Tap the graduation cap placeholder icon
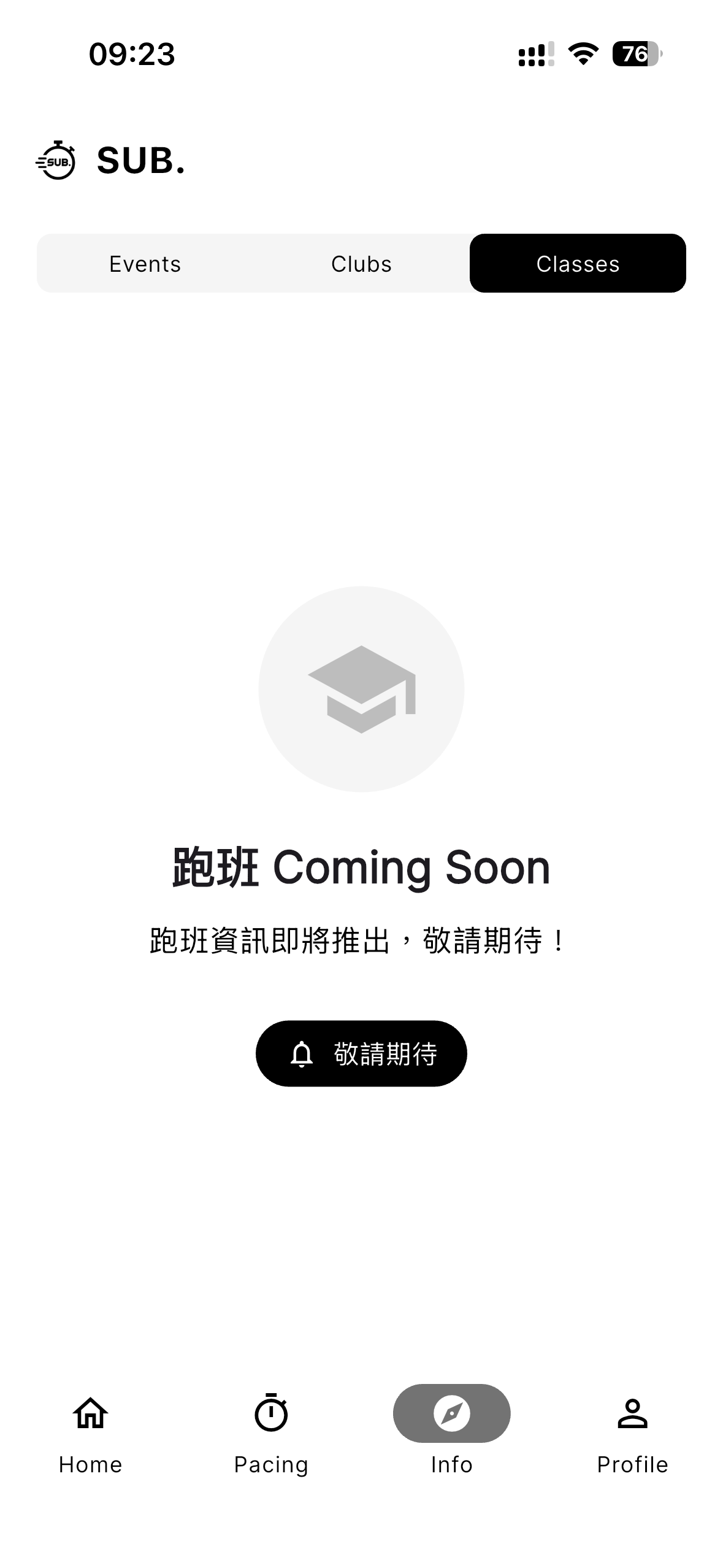The image size is (723, 1568). [362, 690]
